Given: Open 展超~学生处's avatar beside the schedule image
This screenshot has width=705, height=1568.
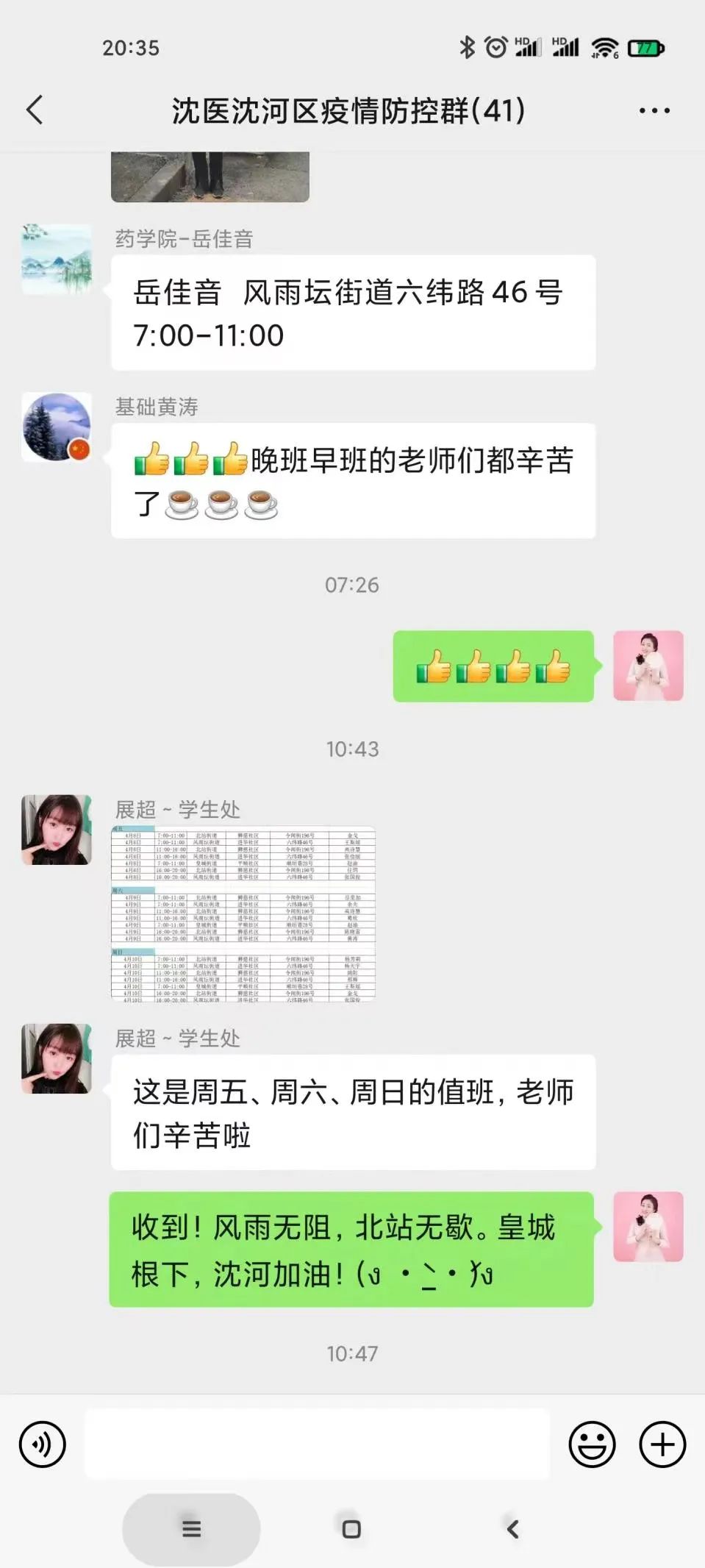Looking at the screenshot, I should click(x=57, y=830).
